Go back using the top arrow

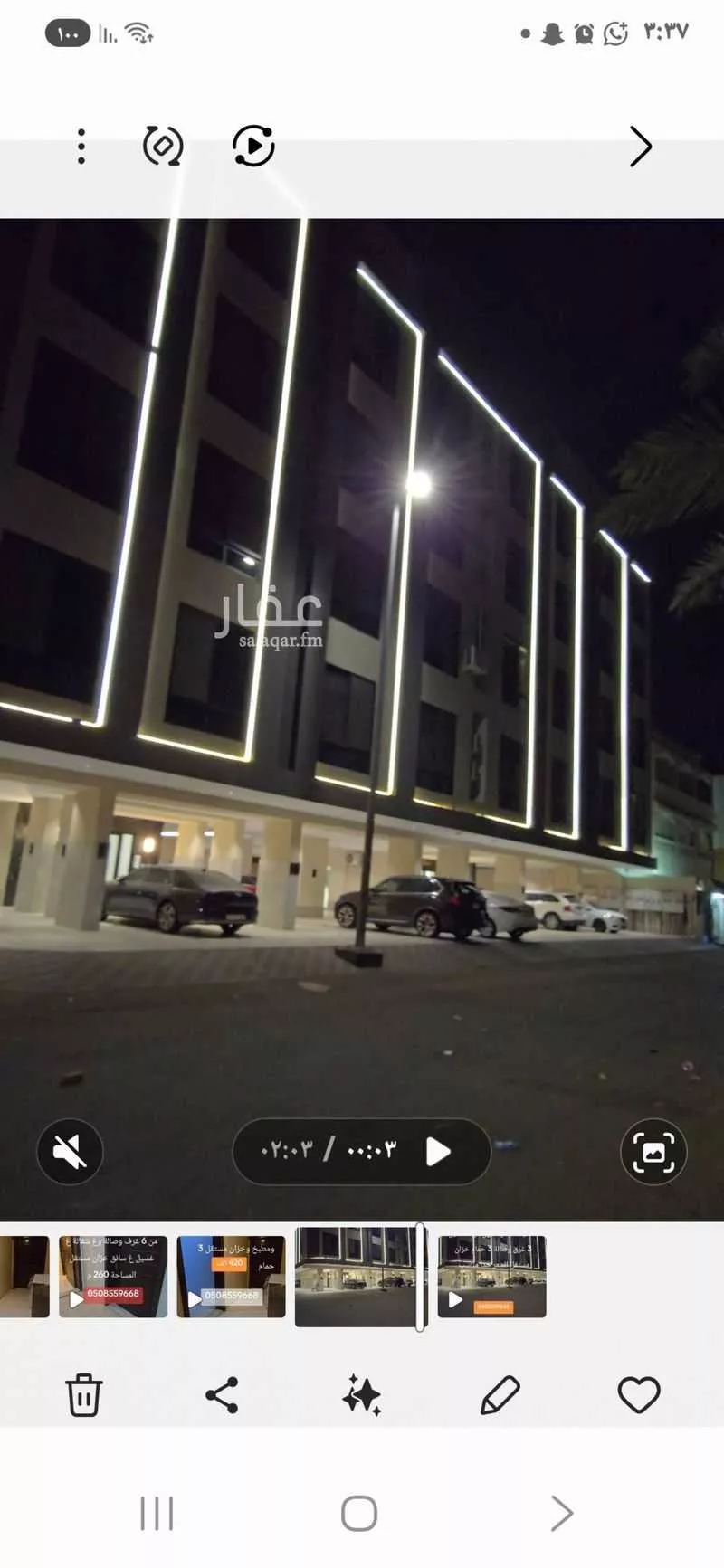pos(640,147)
